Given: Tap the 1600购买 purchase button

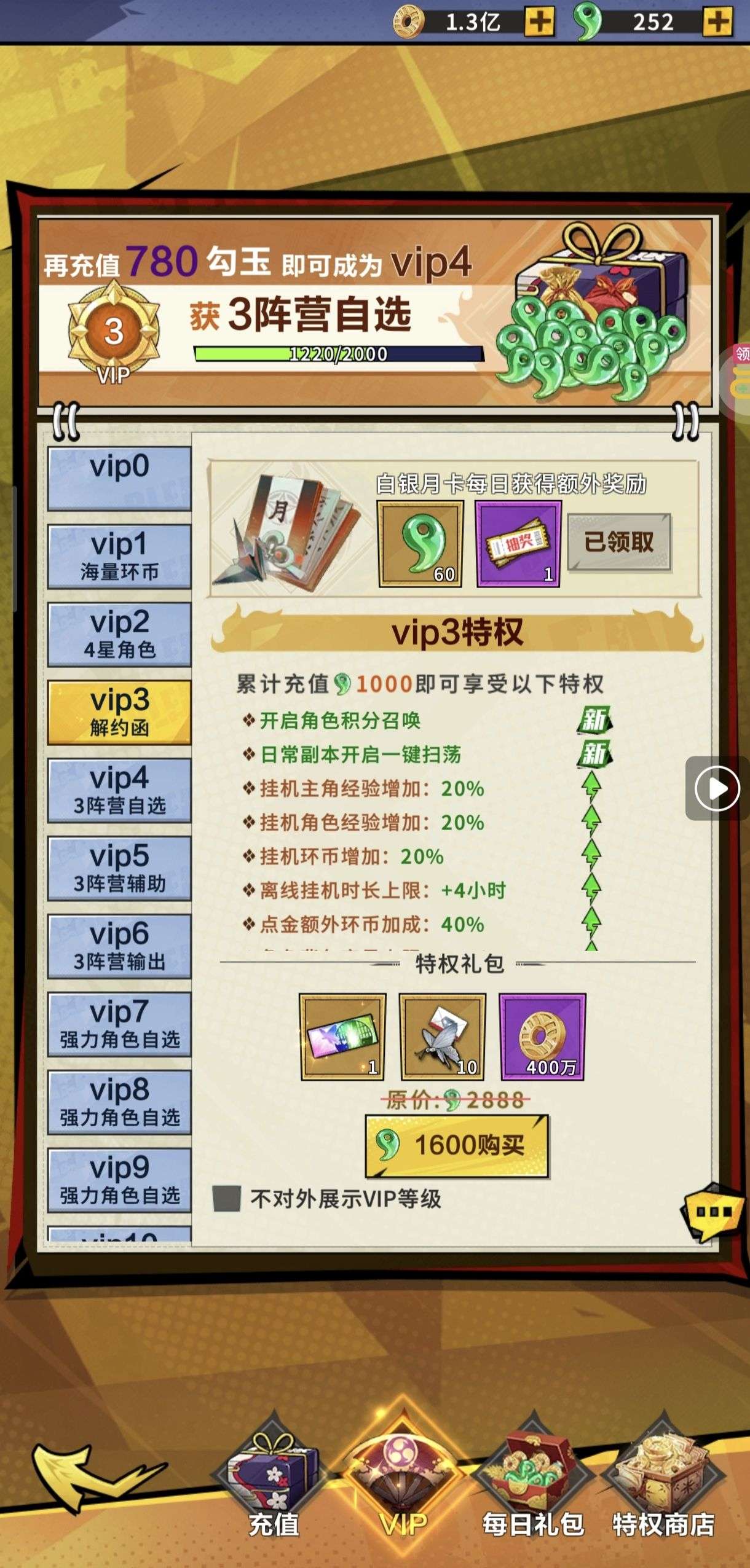Looking at the screenshot, I should [x=456, y=1146].
